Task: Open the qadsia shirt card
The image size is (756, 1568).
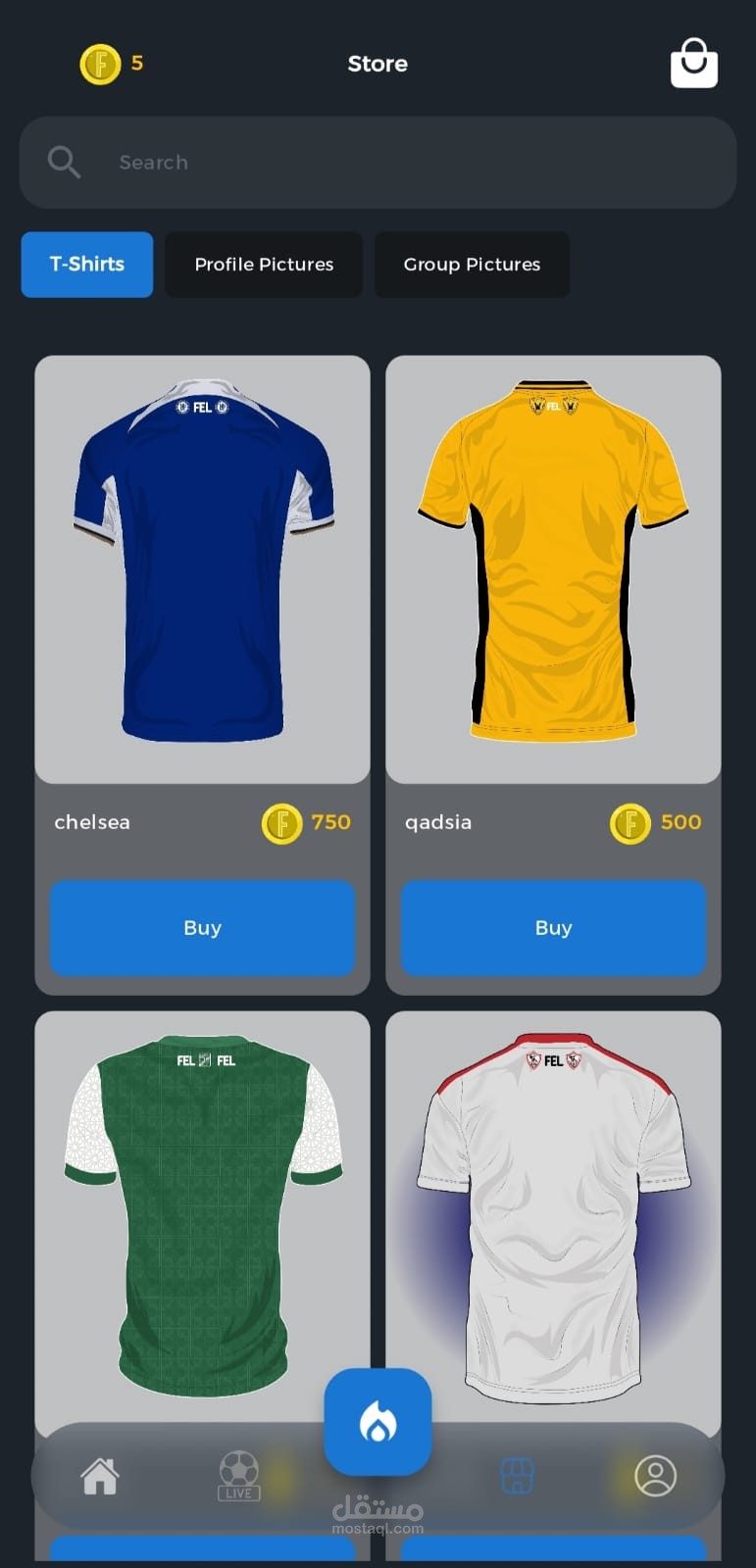Action: 553,568
